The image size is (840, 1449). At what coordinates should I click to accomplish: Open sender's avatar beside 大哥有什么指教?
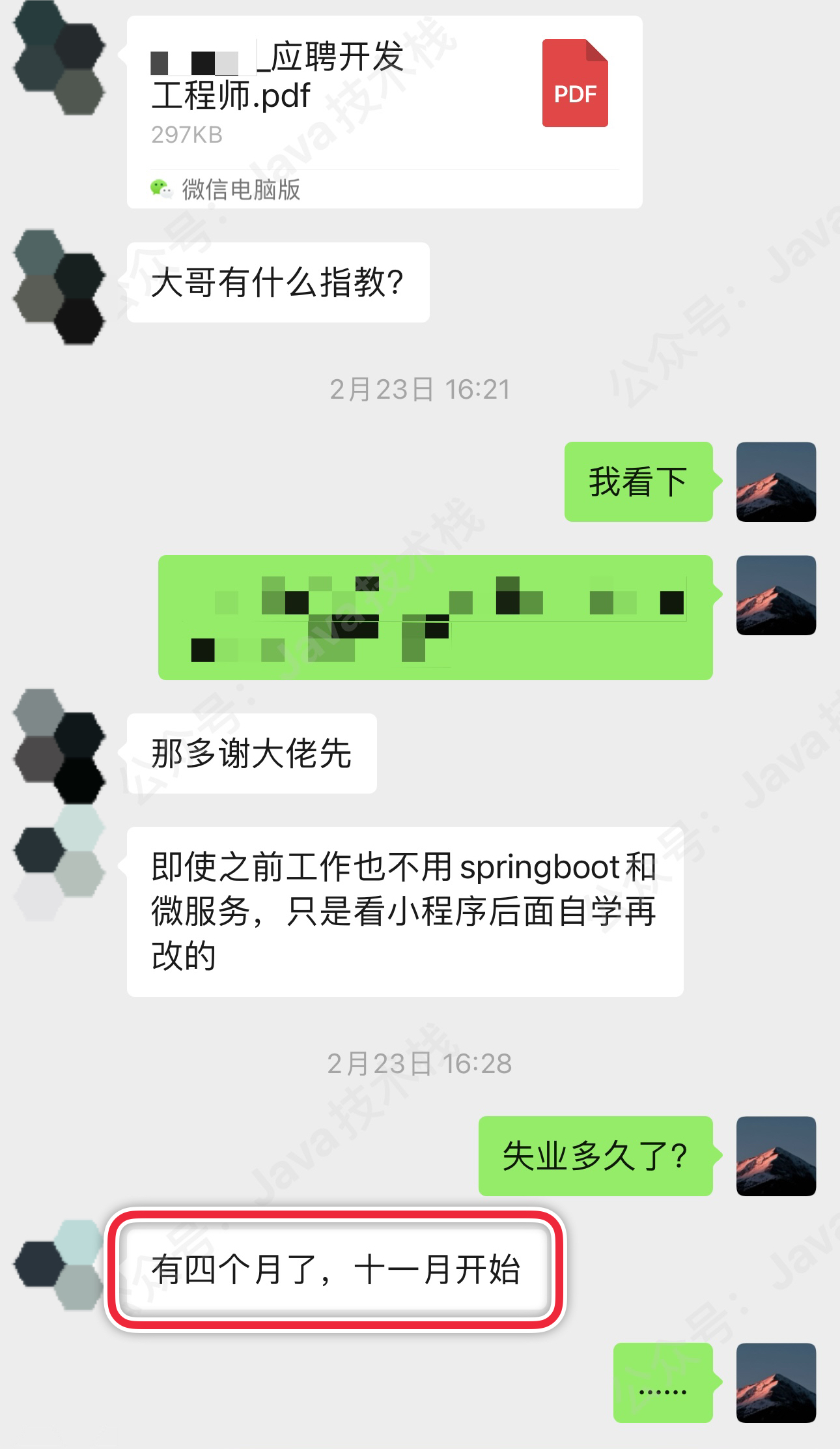[x=59, y=286]
